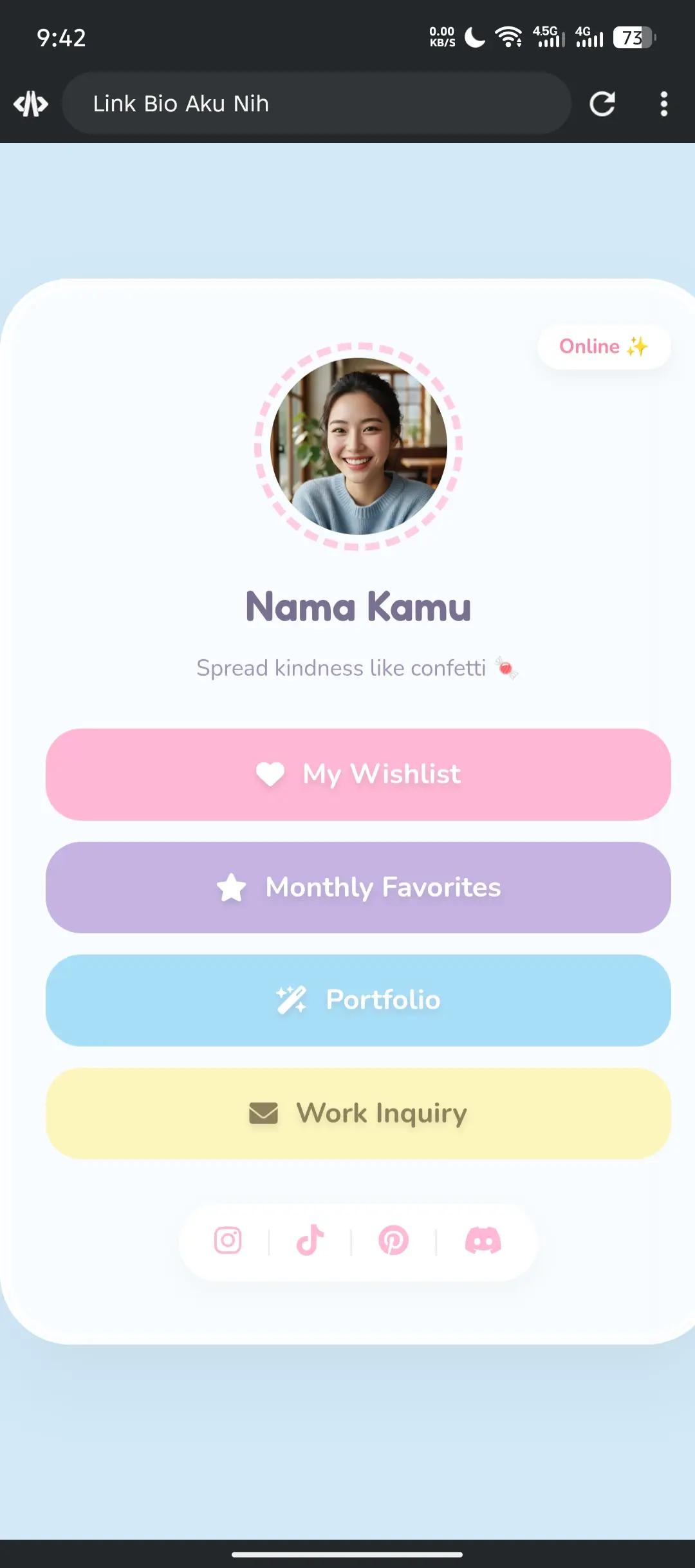Screen dimensions: 695x1568
Task: Visit the Instagram profile
Action: (228, 1240)
